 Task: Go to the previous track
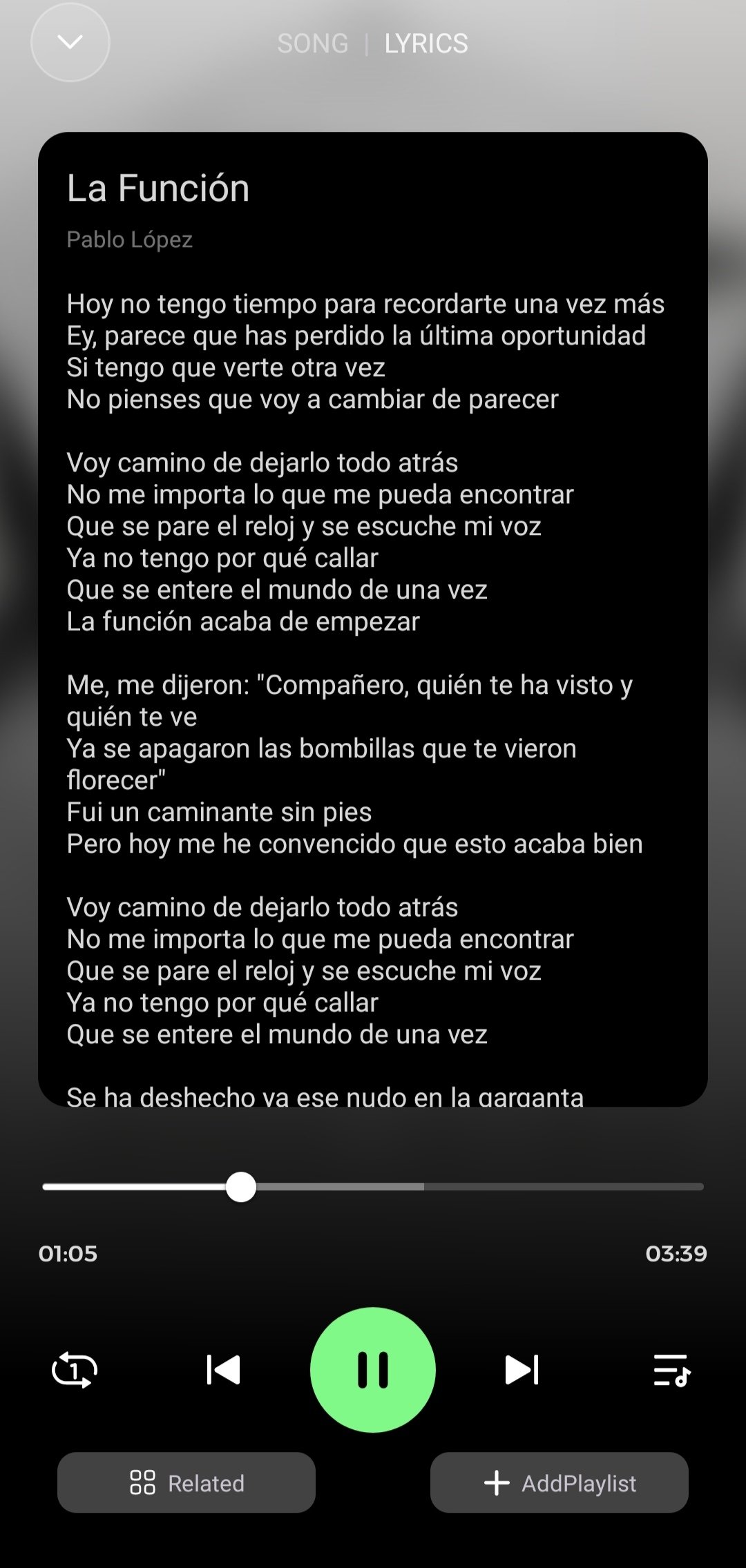(223, 1370)
